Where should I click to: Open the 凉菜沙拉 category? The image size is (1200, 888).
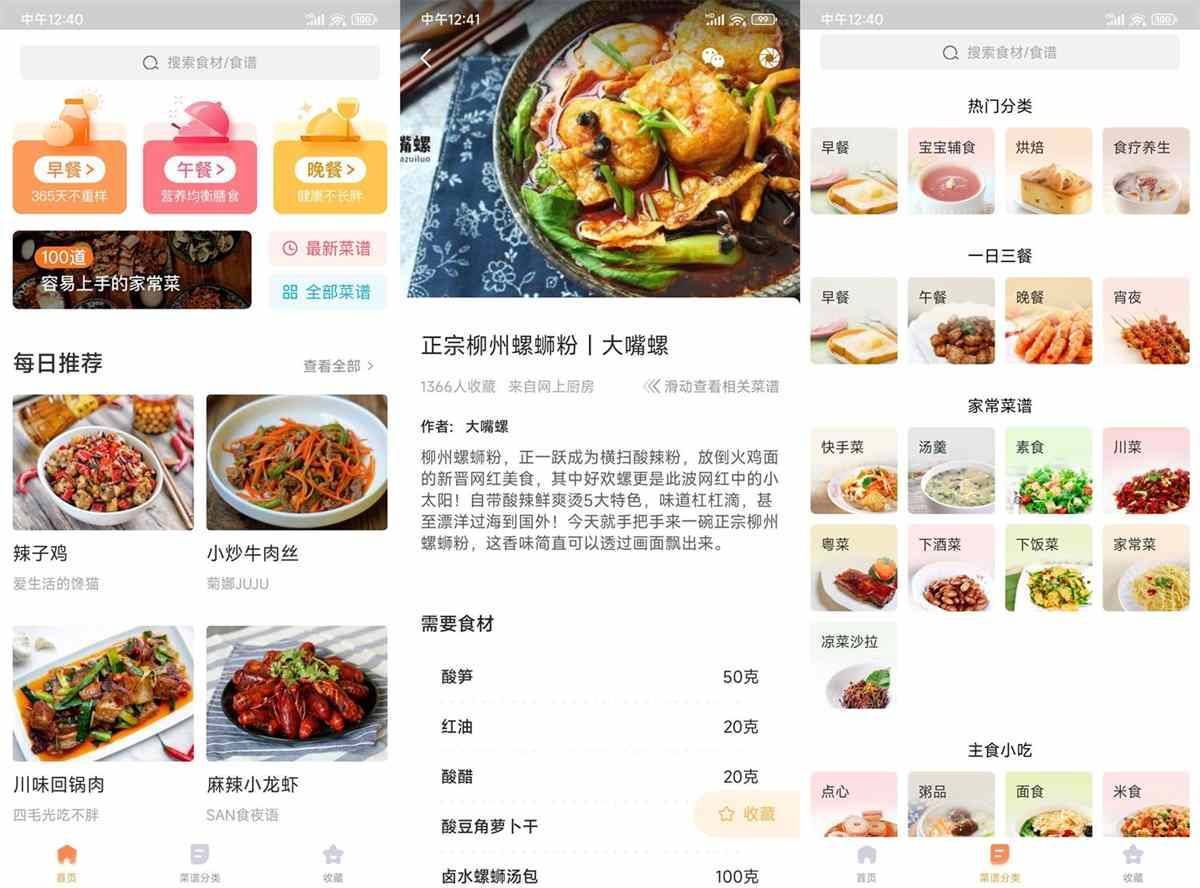pyautogui.click(x=853, y=665)
